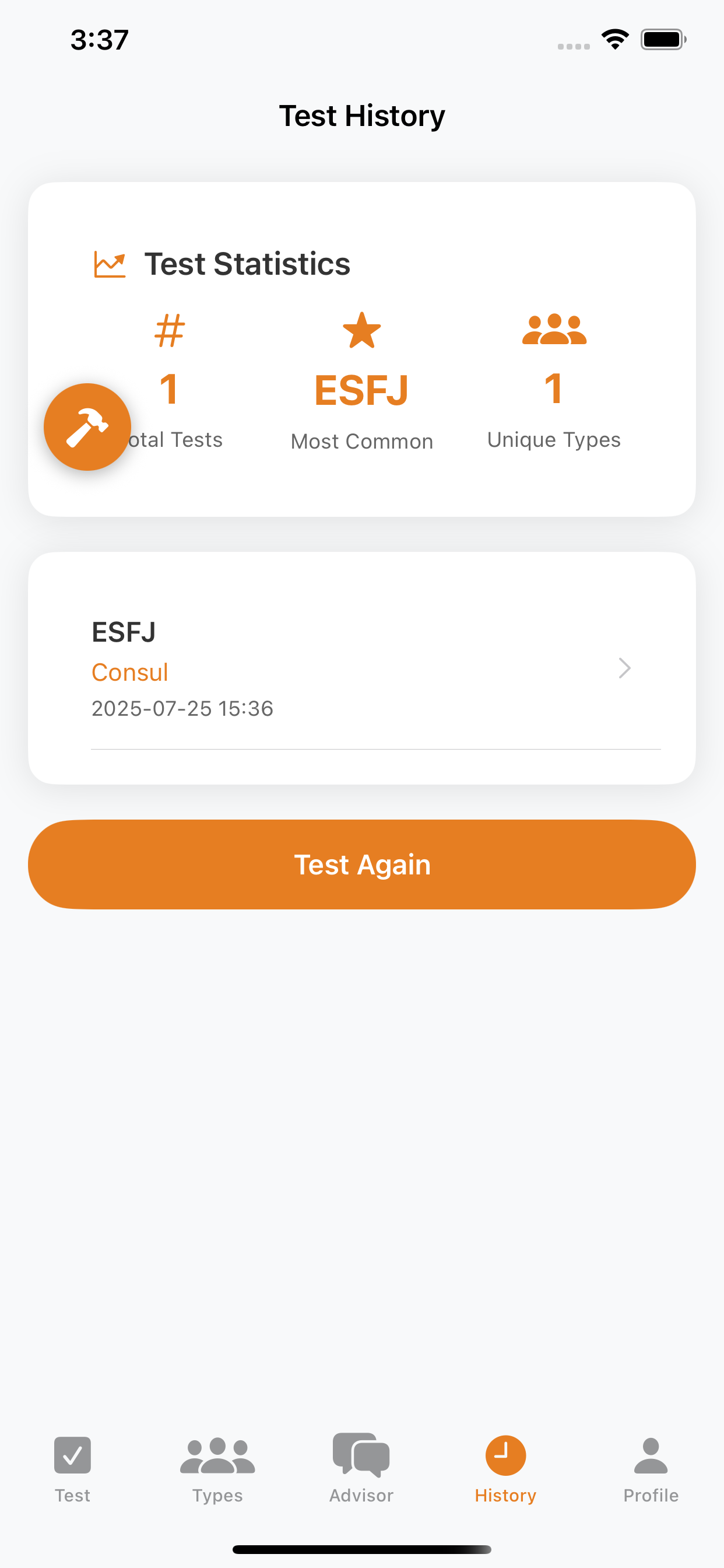Viewport: 724px width, 1568px height.
Task: Tap the floating hammer tool button
Action: click(87, 426)
